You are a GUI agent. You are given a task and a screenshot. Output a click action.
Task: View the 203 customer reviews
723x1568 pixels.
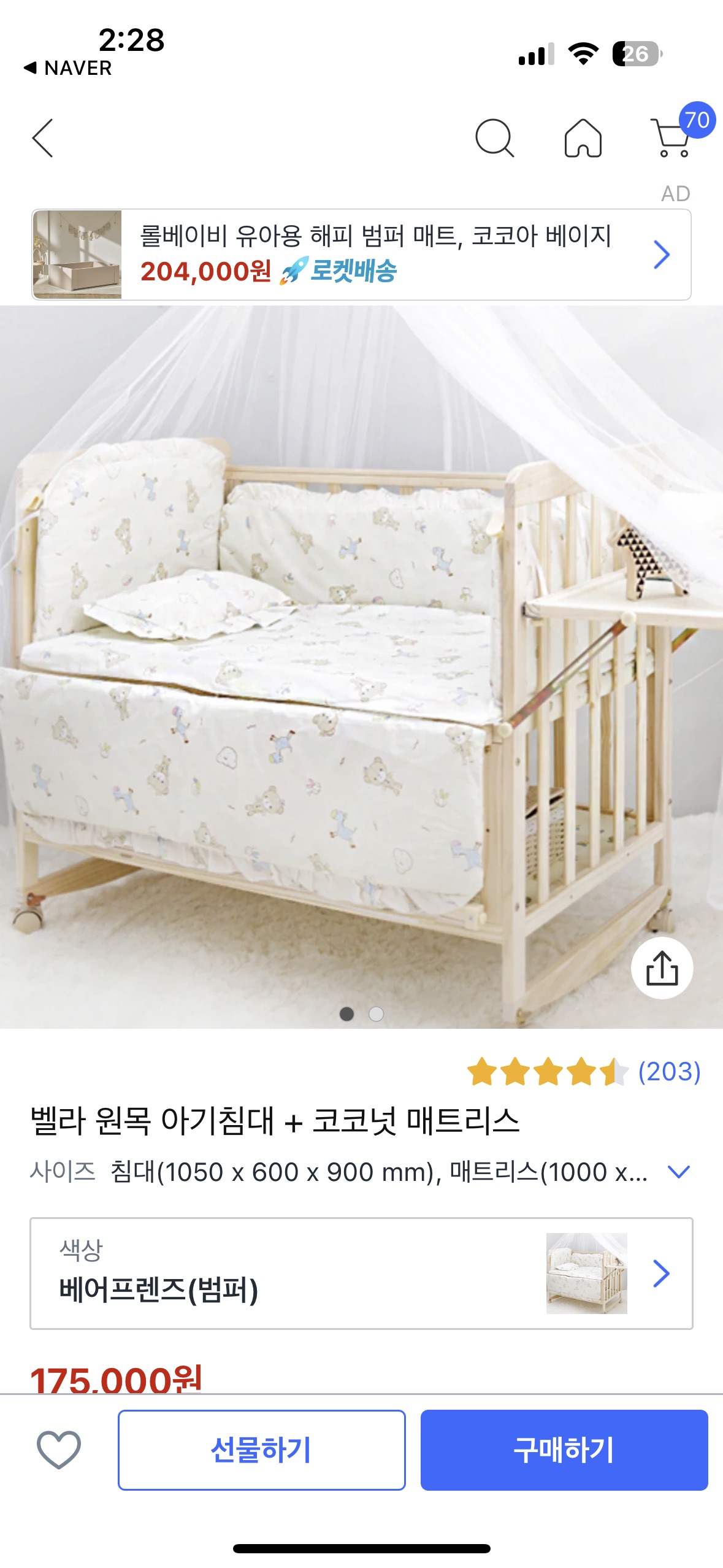click(x=668, y=1072)
